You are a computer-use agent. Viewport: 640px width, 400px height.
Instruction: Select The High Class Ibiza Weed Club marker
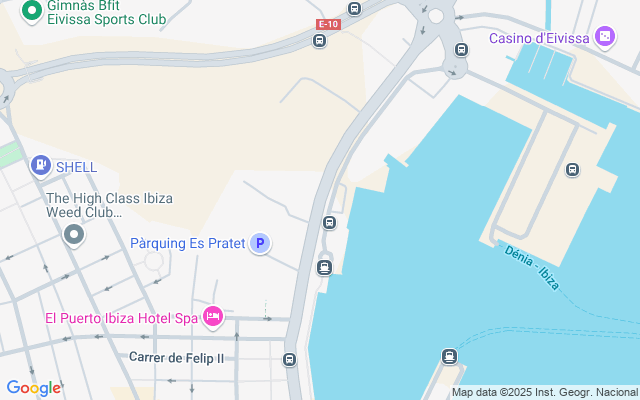(74, 235)
